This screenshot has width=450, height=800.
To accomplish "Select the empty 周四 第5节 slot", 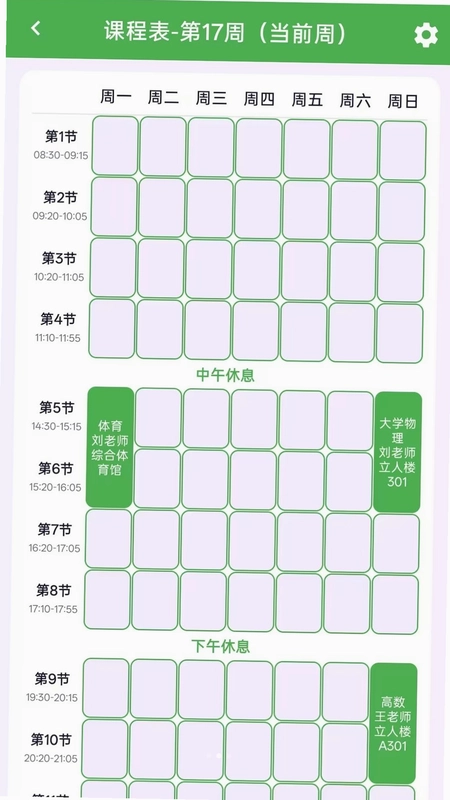I will click(254, 419).
